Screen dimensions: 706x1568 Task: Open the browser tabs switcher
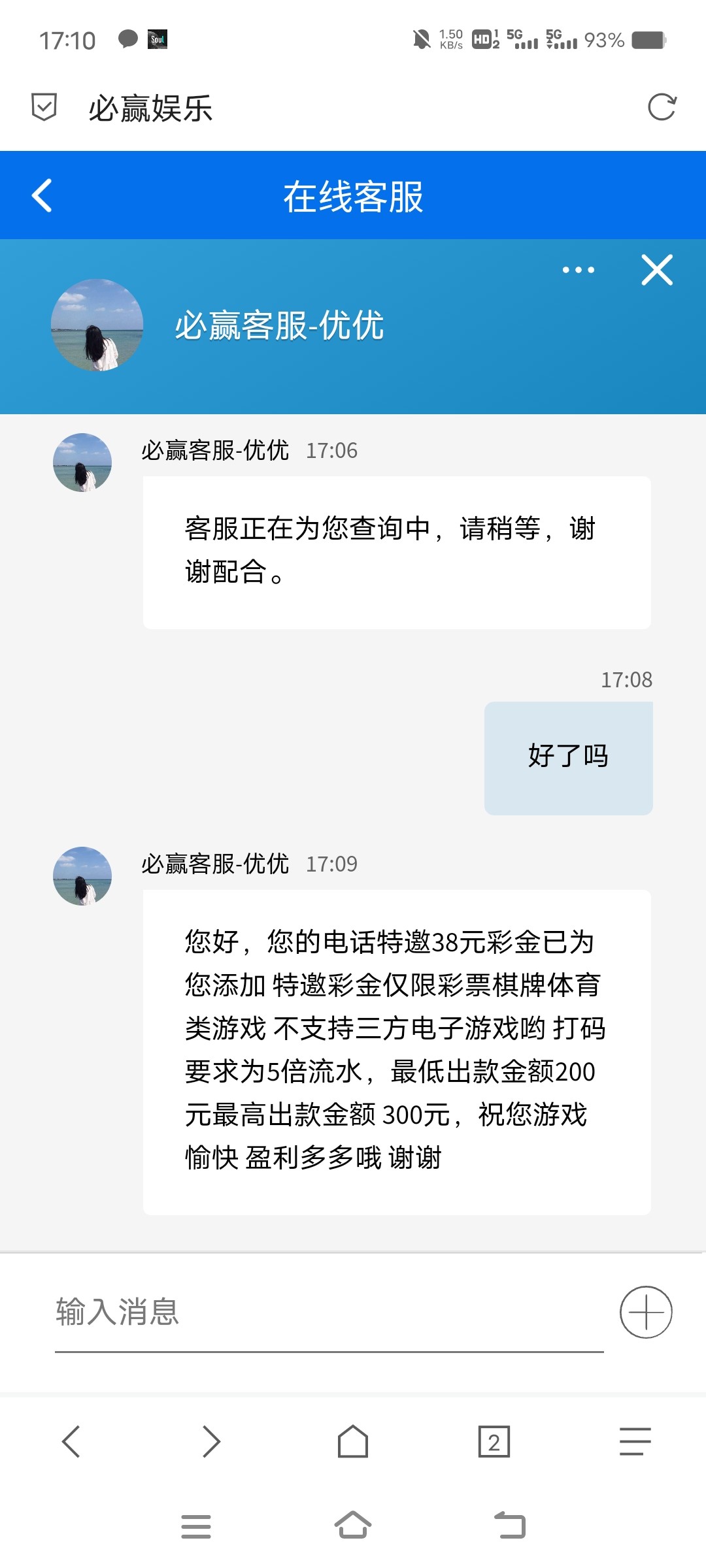pyautogui.click(x=494, y=1441)
